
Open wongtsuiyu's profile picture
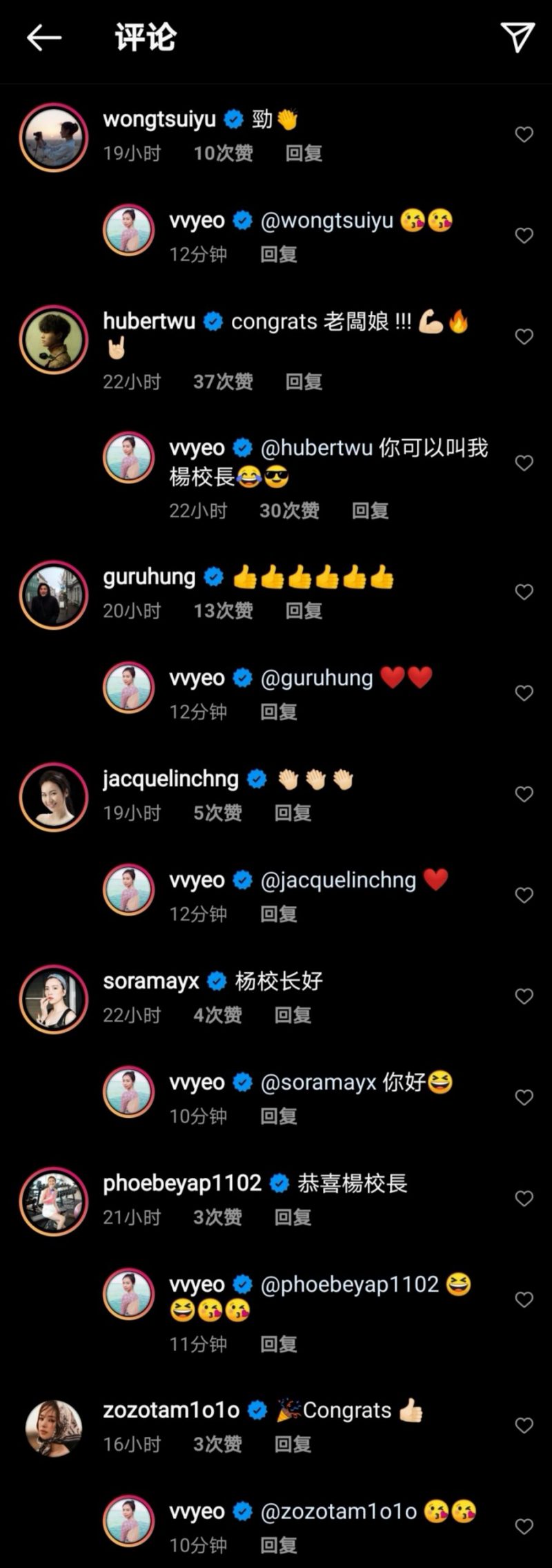pyautogui.click(x=54, y=137)
